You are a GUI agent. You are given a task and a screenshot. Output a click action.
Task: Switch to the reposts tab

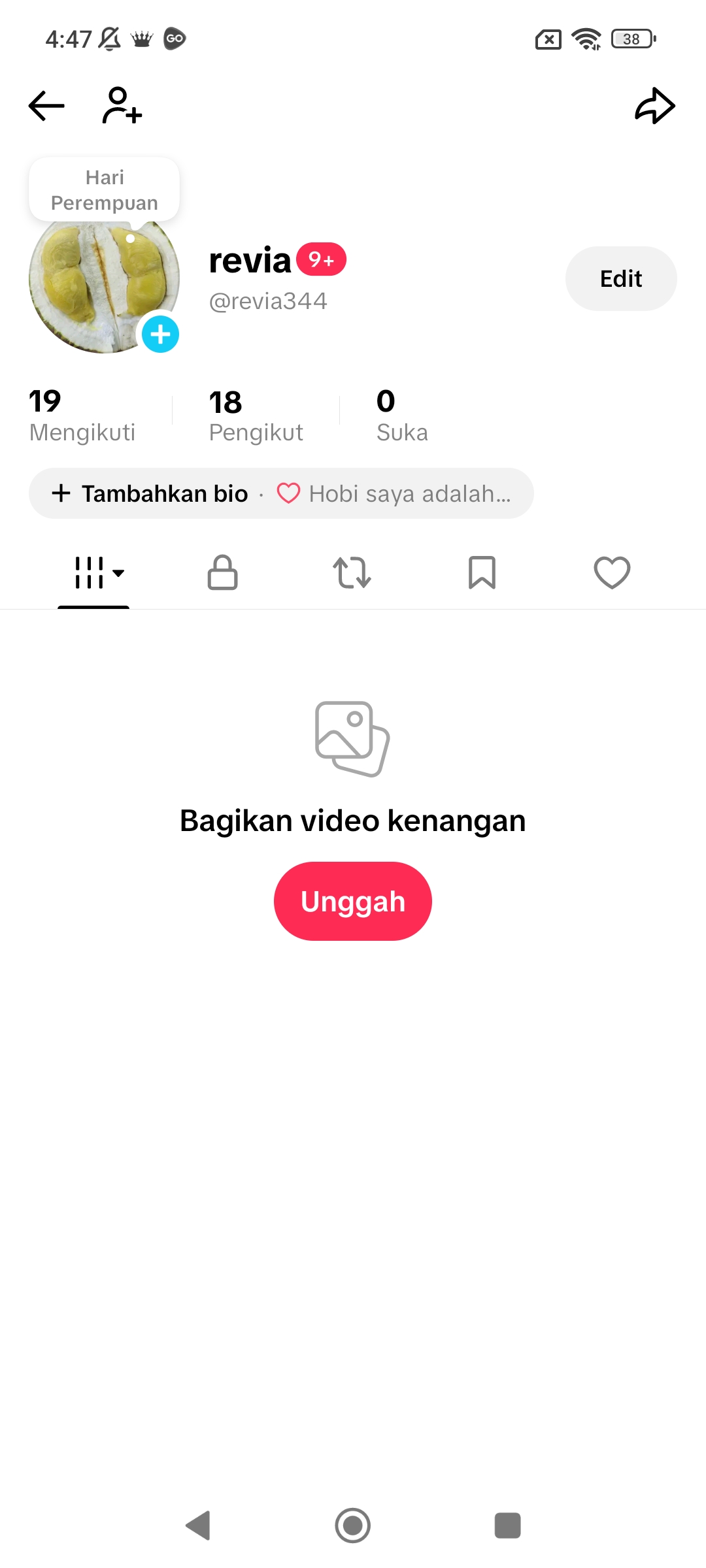click(352, 573)
